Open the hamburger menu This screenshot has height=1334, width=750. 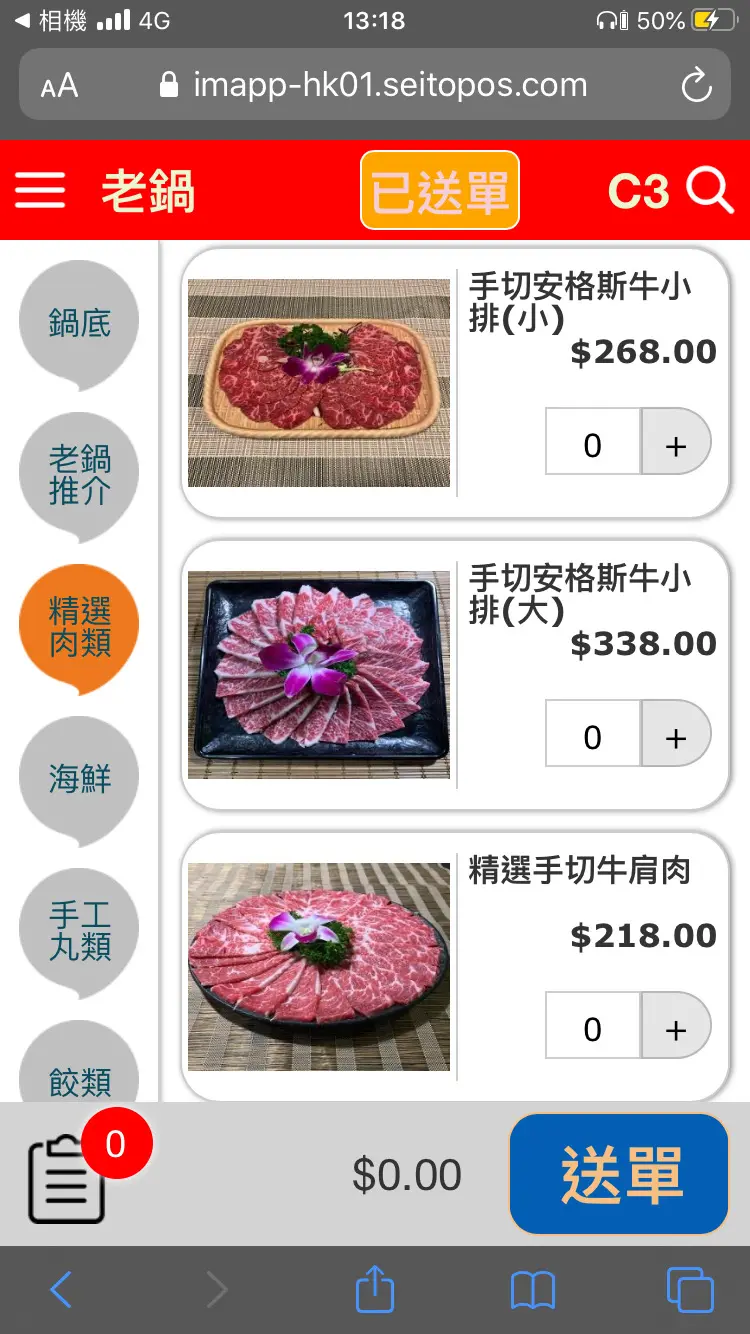40,190
